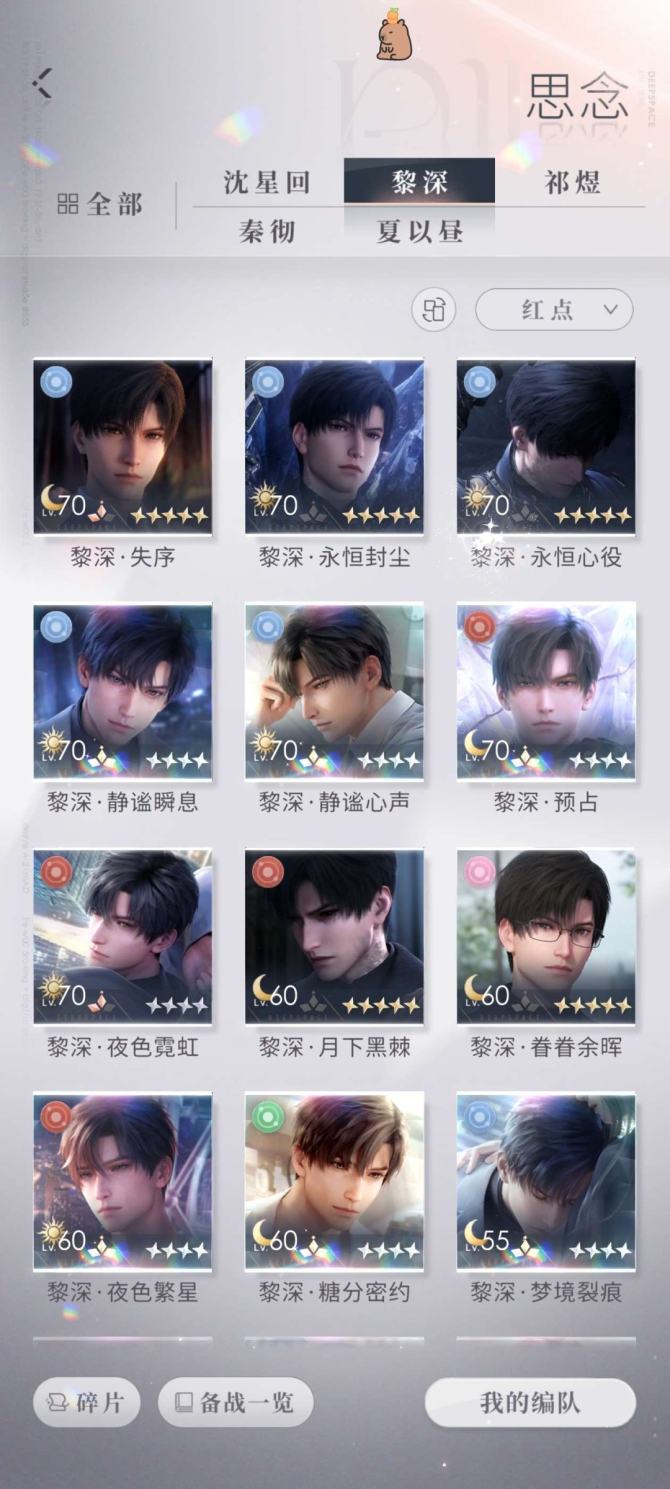Open the 碎片 fragments button
The height and width of the screenshot is (1489, 670).
coord(86,1402)
